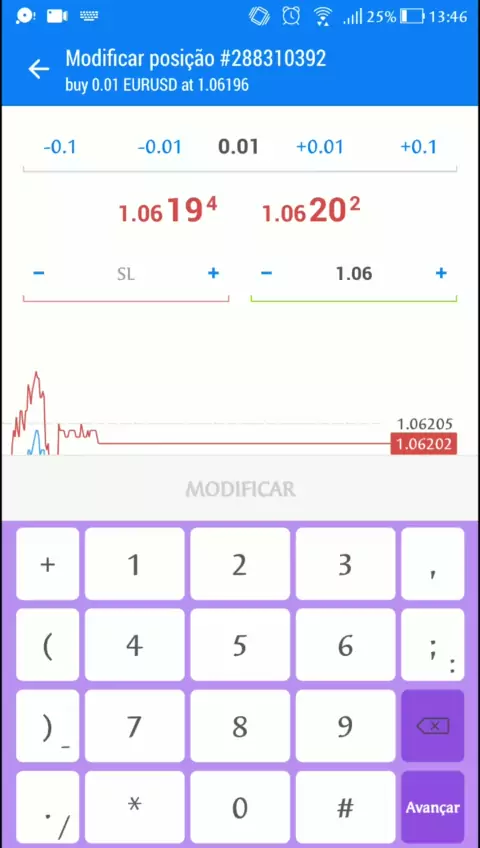Image resolution: width=480 pixels, height=848 pixels.
Task: Tap the MODIFICAR button
Action: click(240, 489)
